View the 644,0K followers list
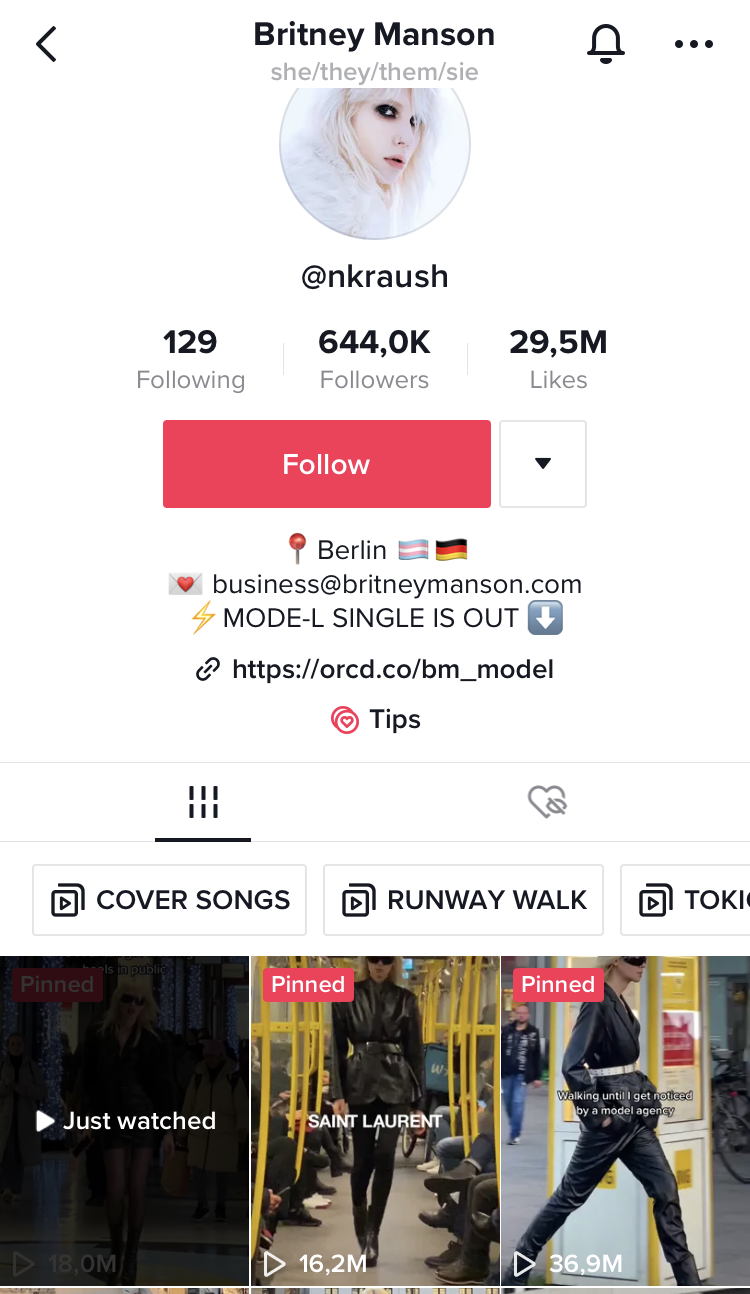 tap(374, 360)
